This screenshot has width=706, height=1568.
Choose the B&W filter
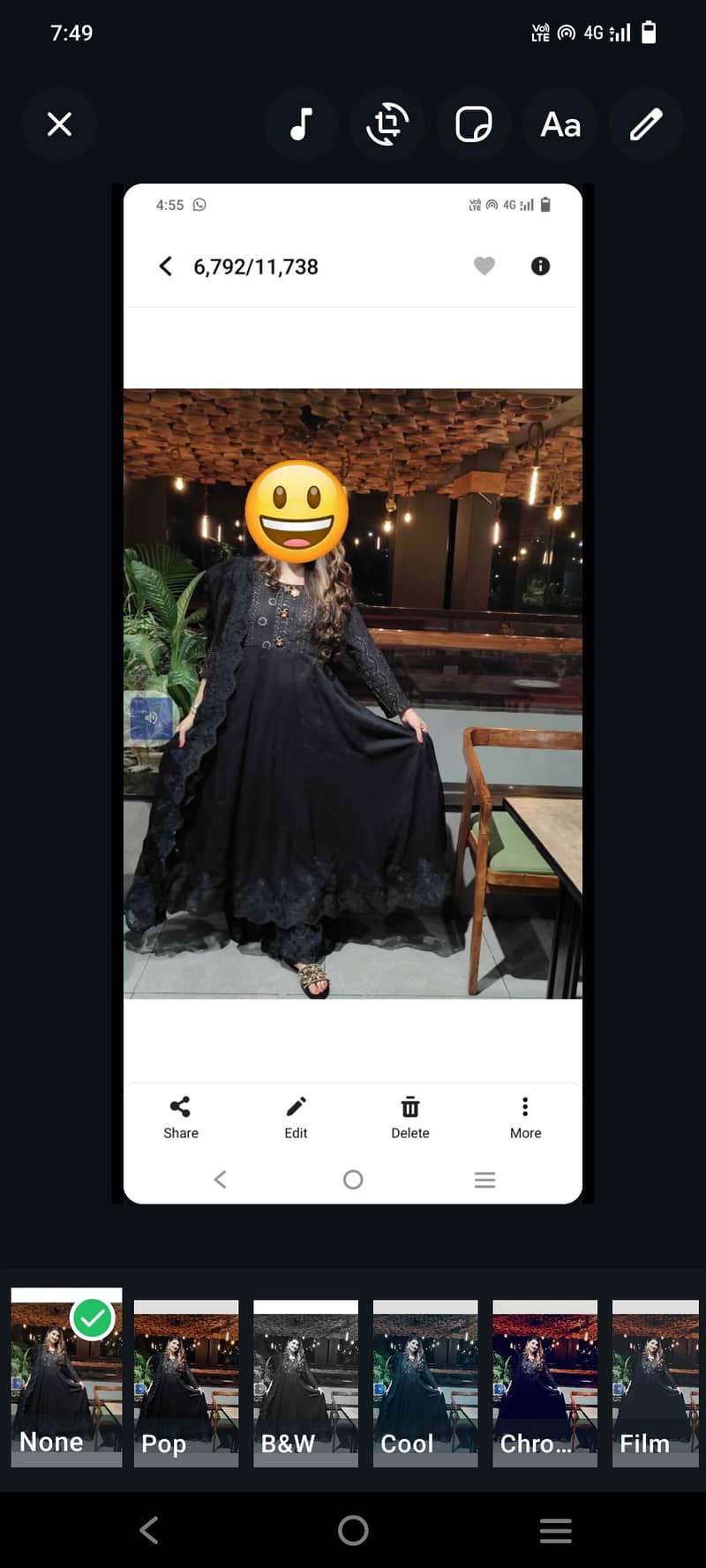pyautogui.click(x=305, y=1383)
